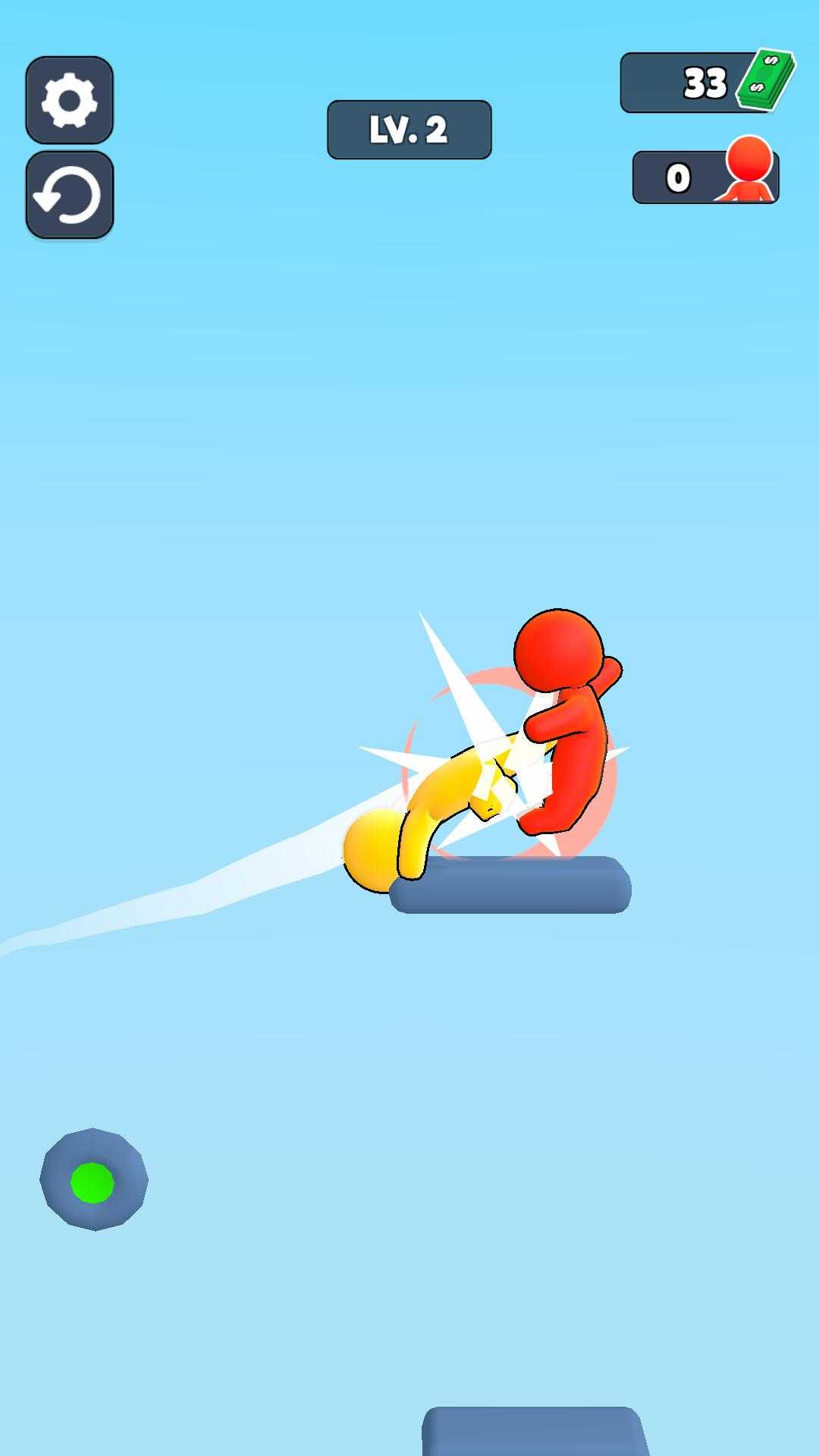Image resolution: width=819 pixels, height=1456 pixels.
Task: Restart the level with the reset arrow
Action: (x=69, y=195)
